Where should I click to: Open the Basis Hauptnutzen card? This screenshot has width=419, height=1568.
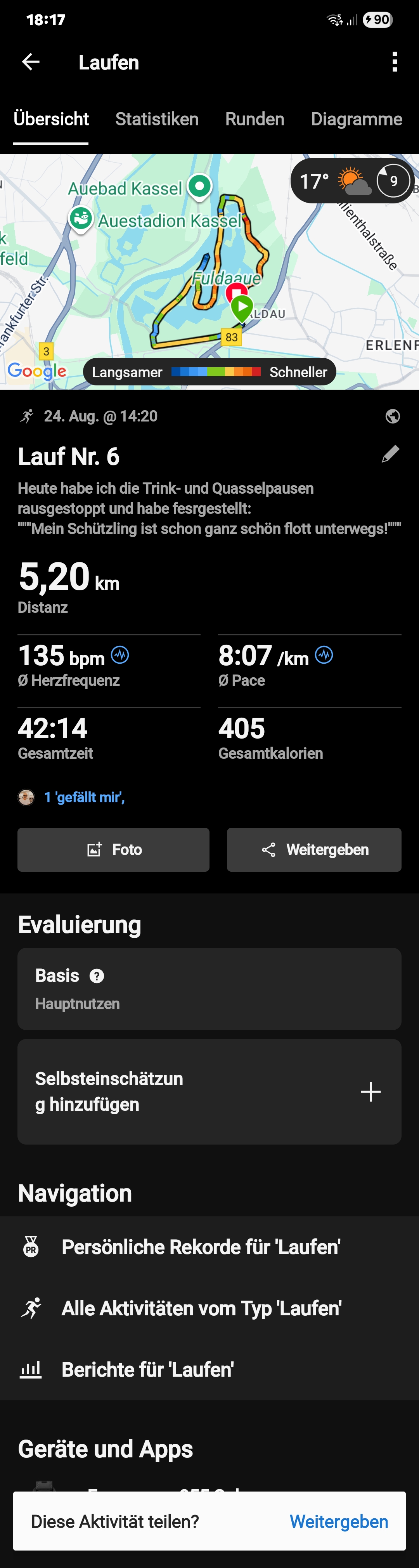click(209, 989)
